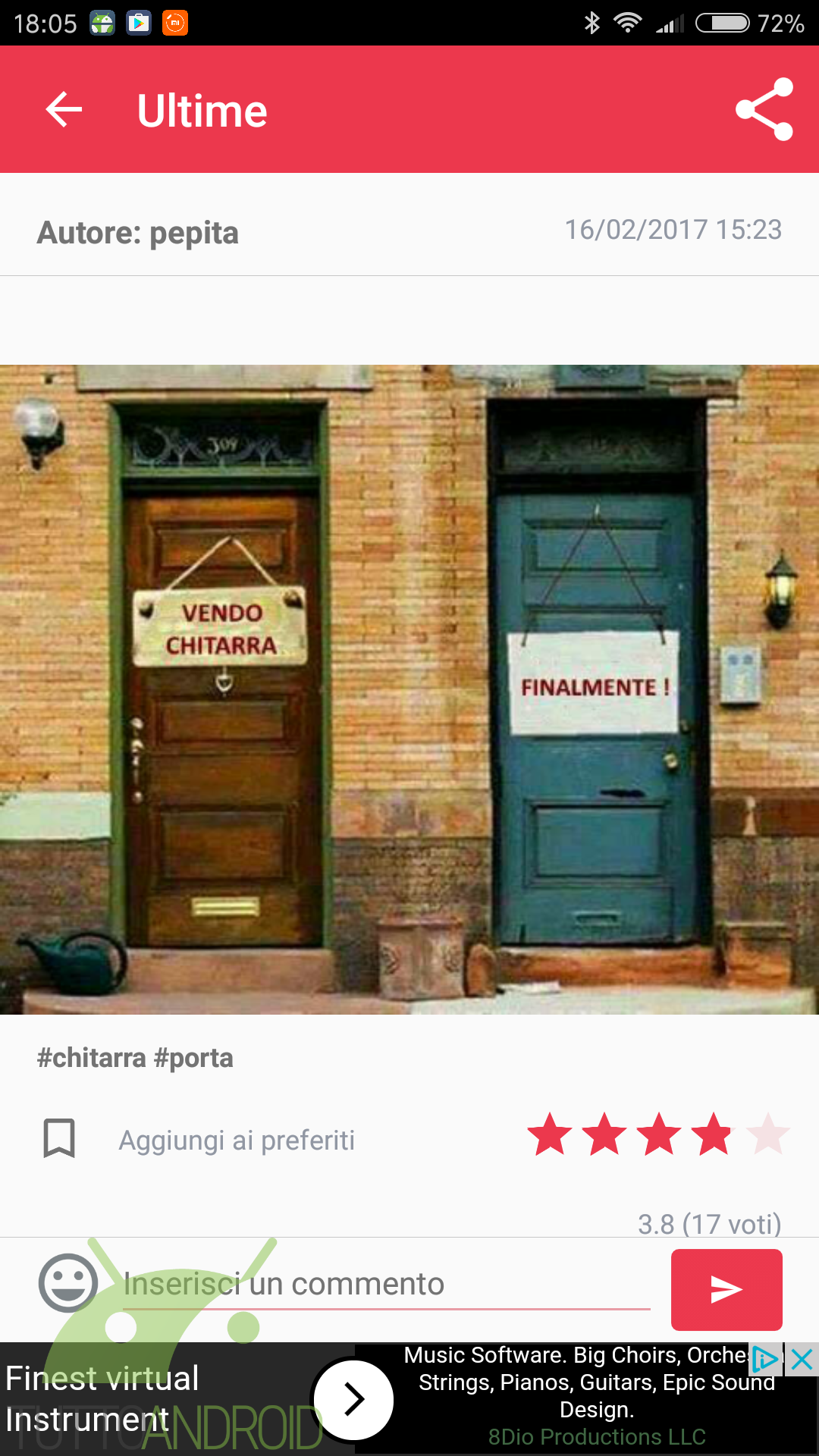The image size is (819, 1456).
Task: Open the guitar door joke image
Action: (x=409, y=689)
